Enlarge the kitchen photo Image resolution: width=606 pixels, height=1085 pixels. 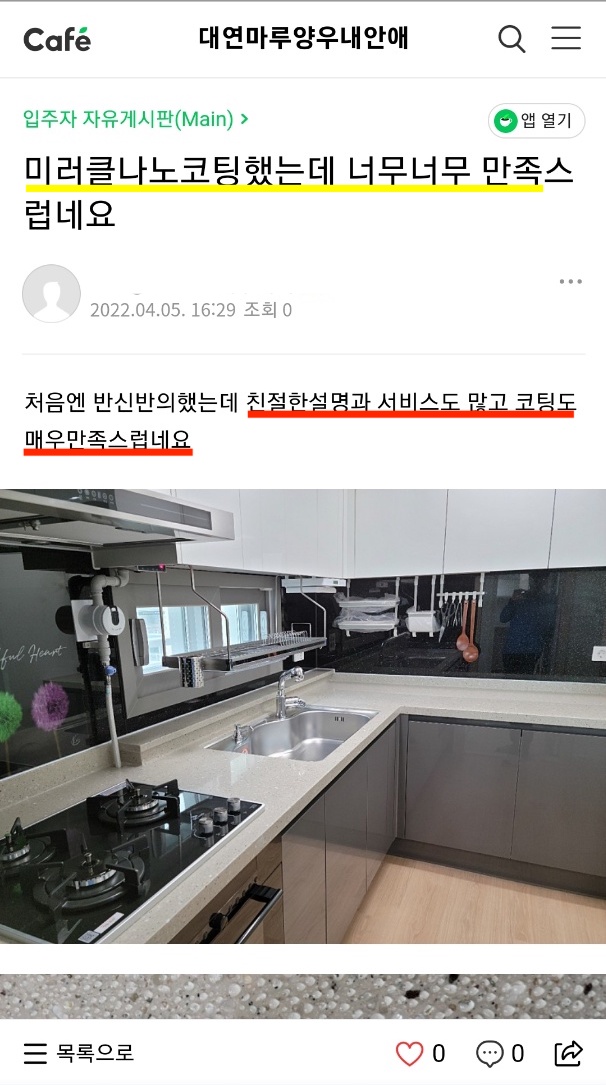click(x=303, y=715)
